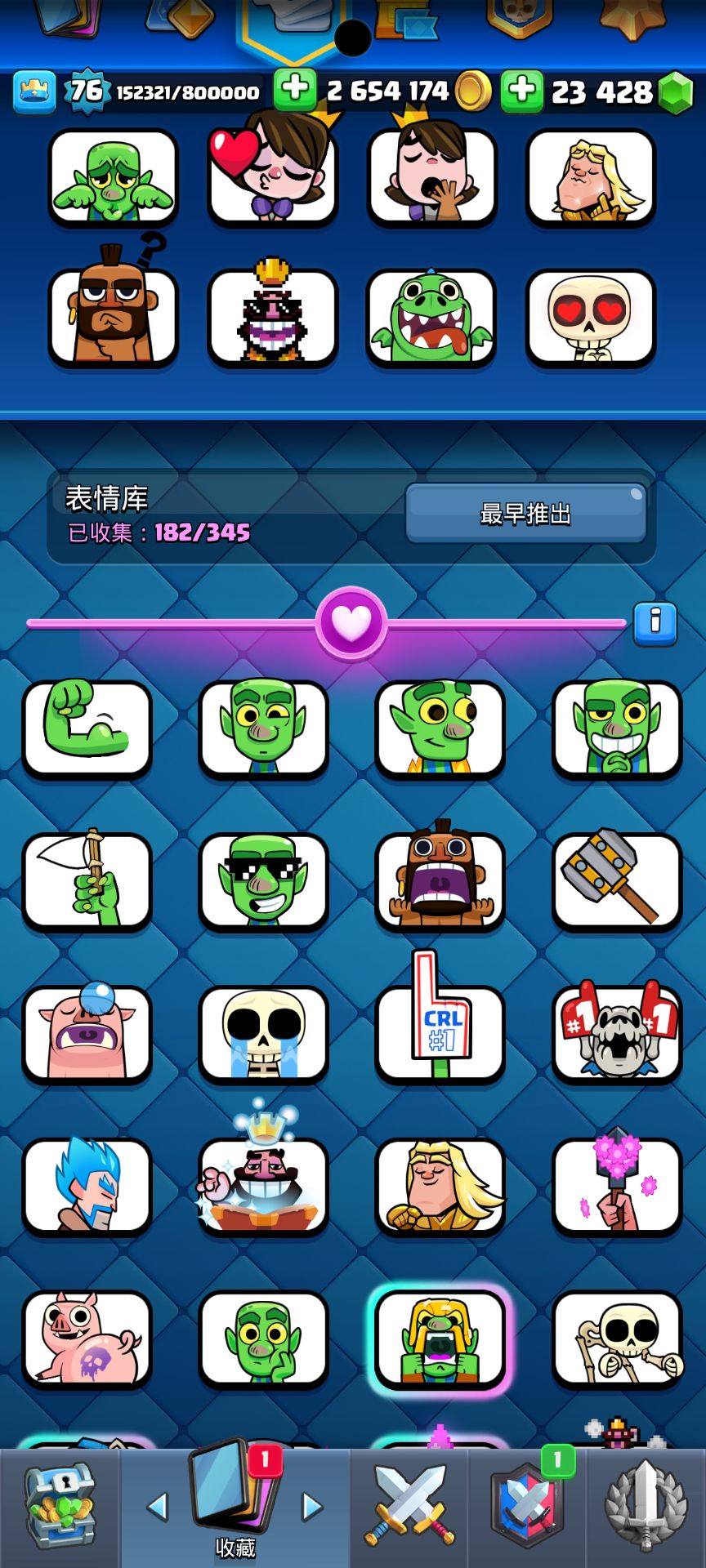Image resolution: width=706 pixels, height=1568 pixels.
Task: Select the flexing green arm emote
Action: [x=87, y=727]
